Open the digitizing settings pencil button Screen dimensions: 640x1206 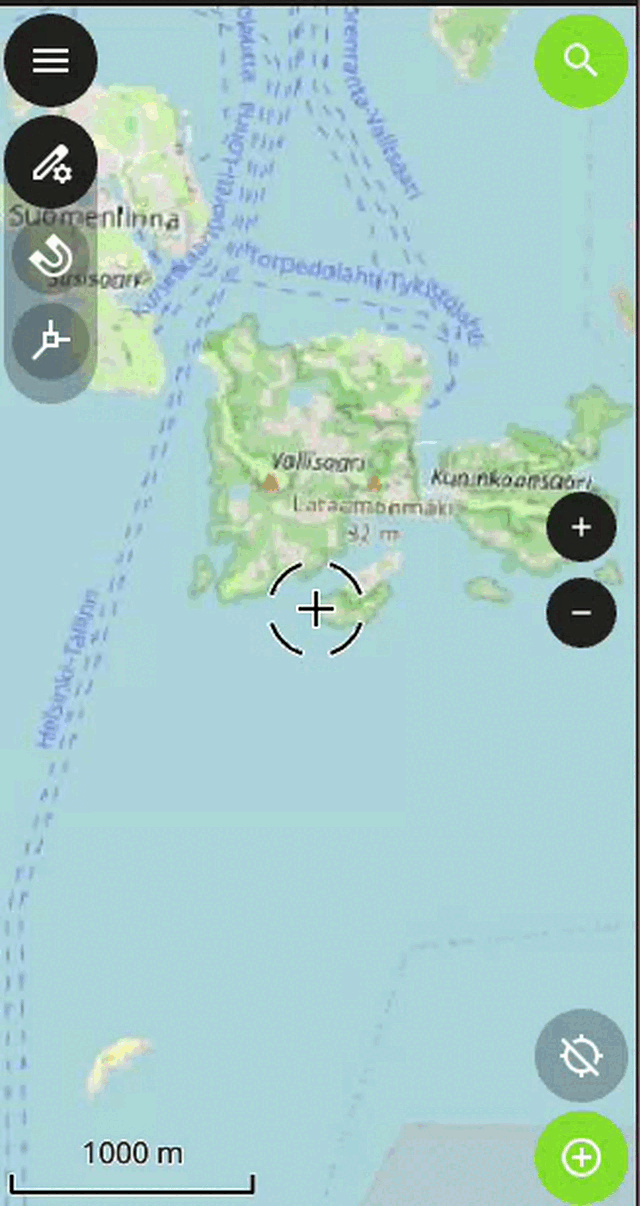coord(51,162)
